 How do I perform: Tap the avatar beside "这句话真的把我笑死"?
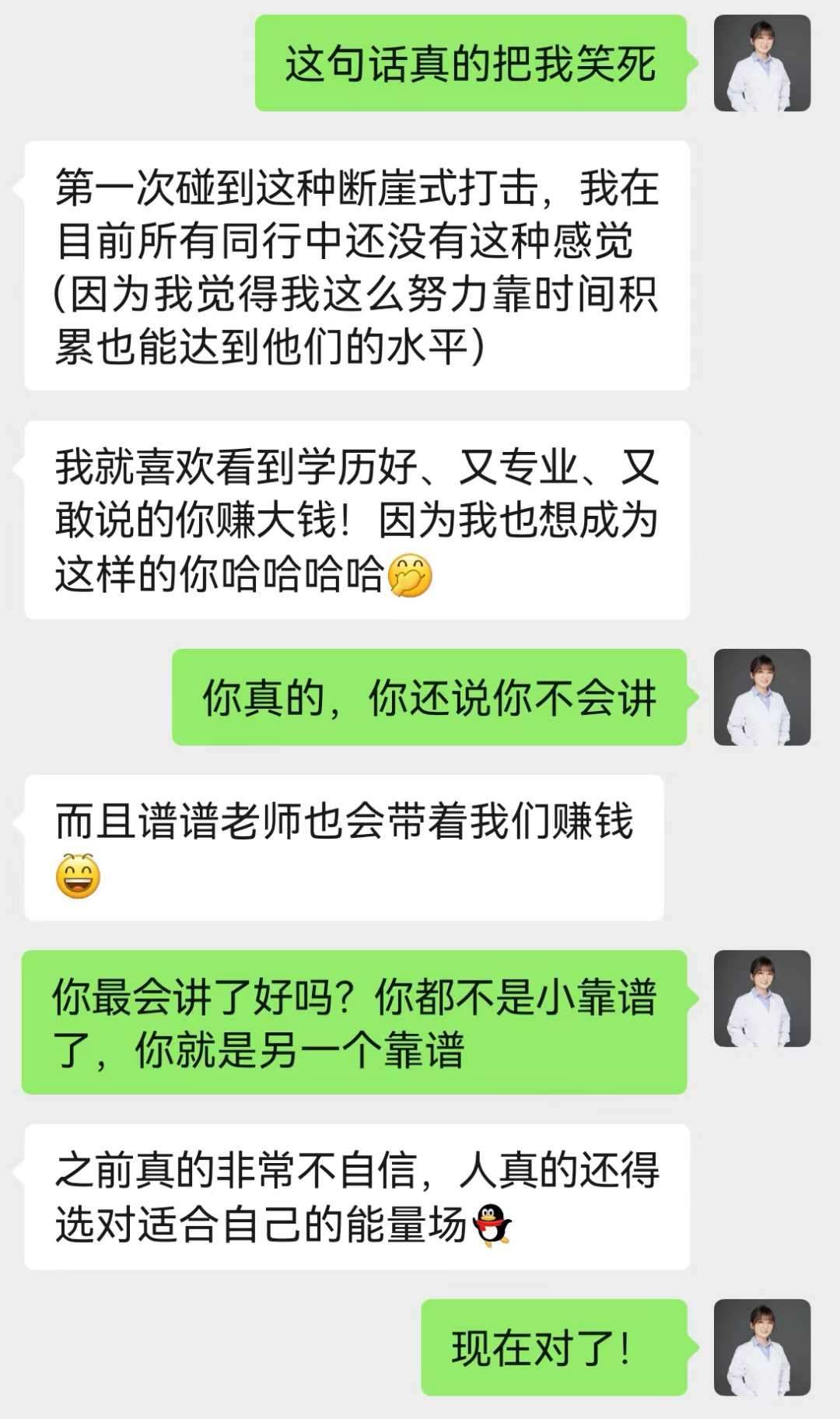762,63
